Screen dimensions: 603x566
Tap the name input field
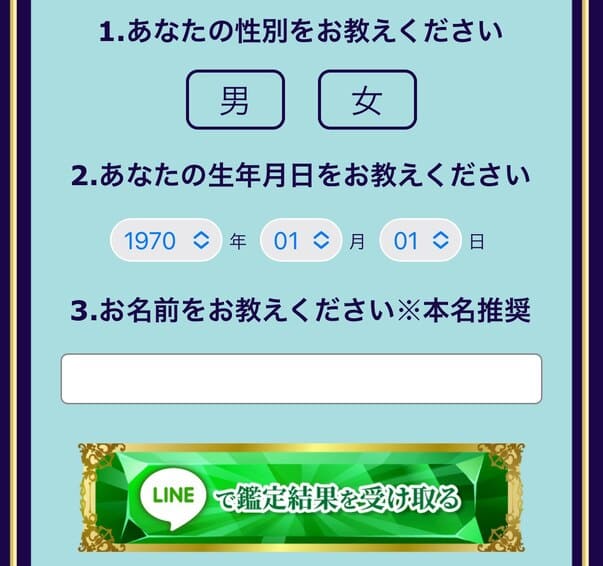[x=301, y=379]
